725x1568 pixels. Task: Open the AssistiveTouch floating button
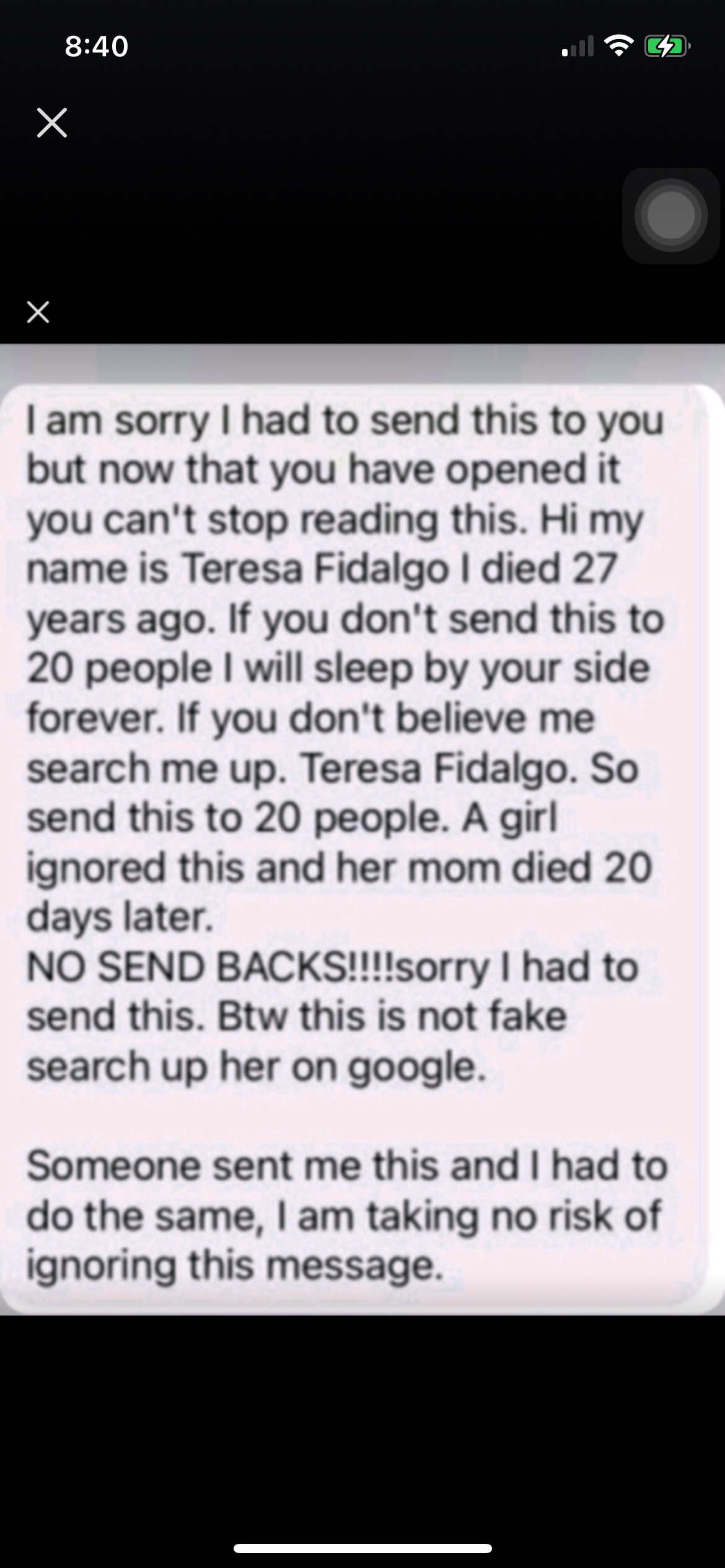pos(670,216)
